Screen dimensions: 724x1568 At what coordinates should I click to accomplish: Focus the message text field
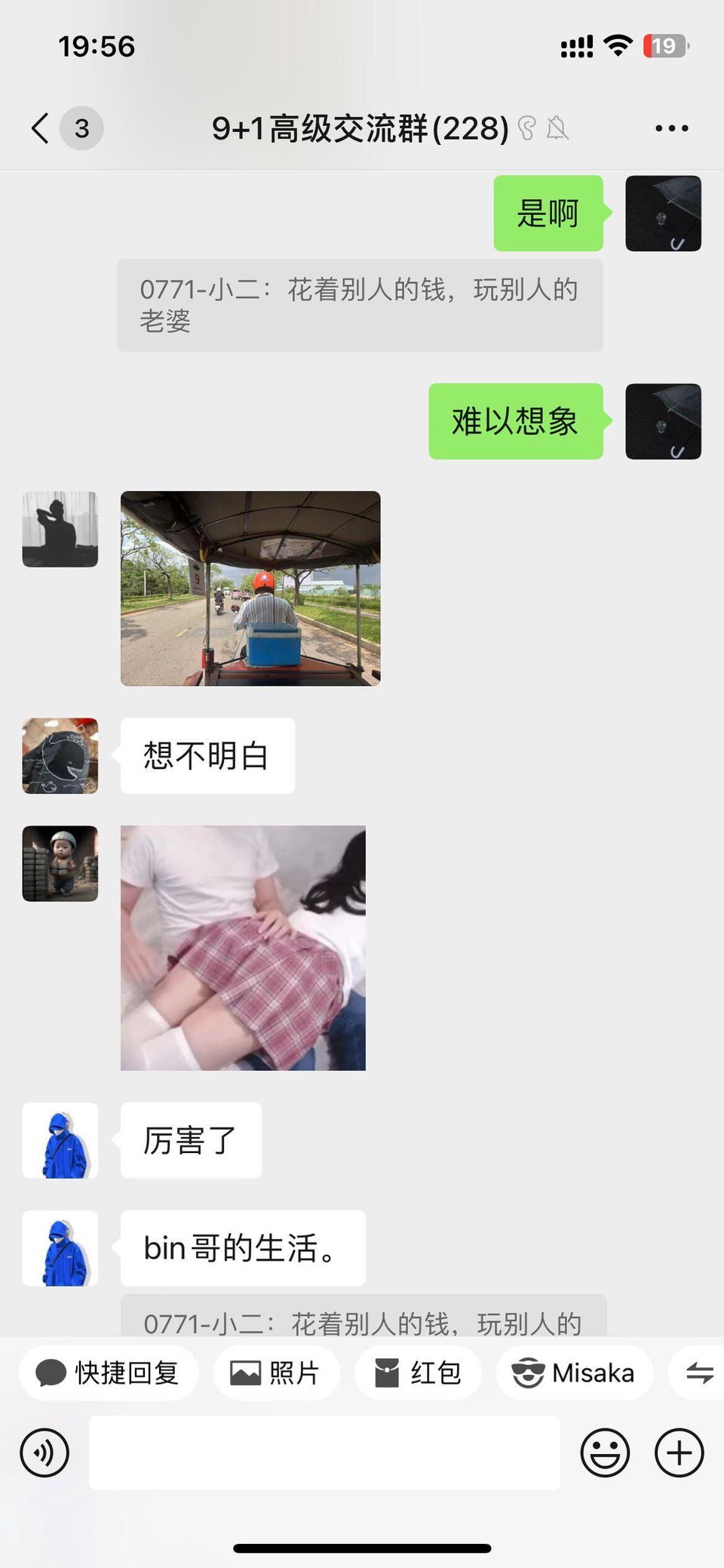(x=324, y=1453)
